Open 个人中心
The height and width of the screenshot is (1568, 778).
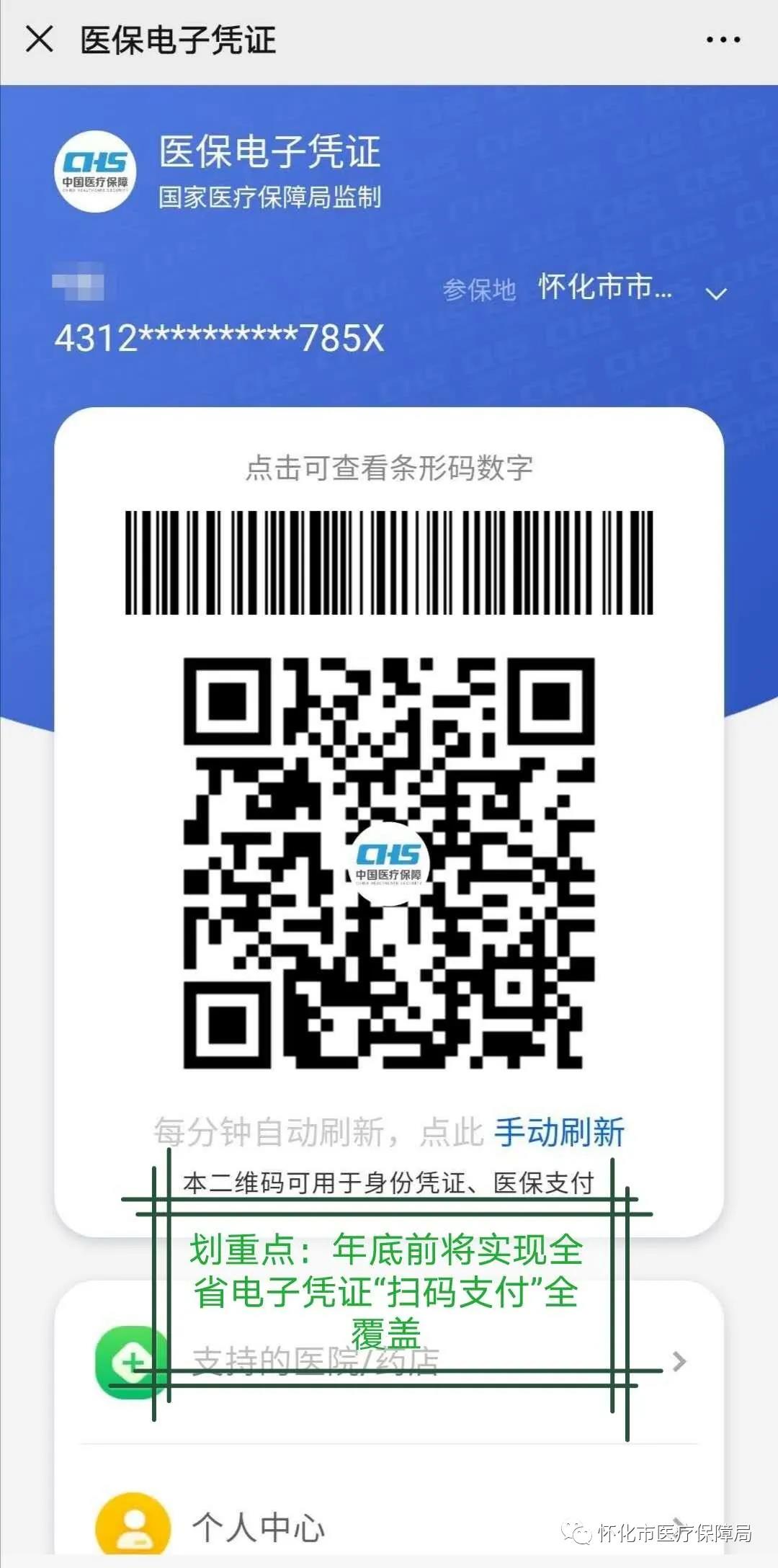[389, 1526]
